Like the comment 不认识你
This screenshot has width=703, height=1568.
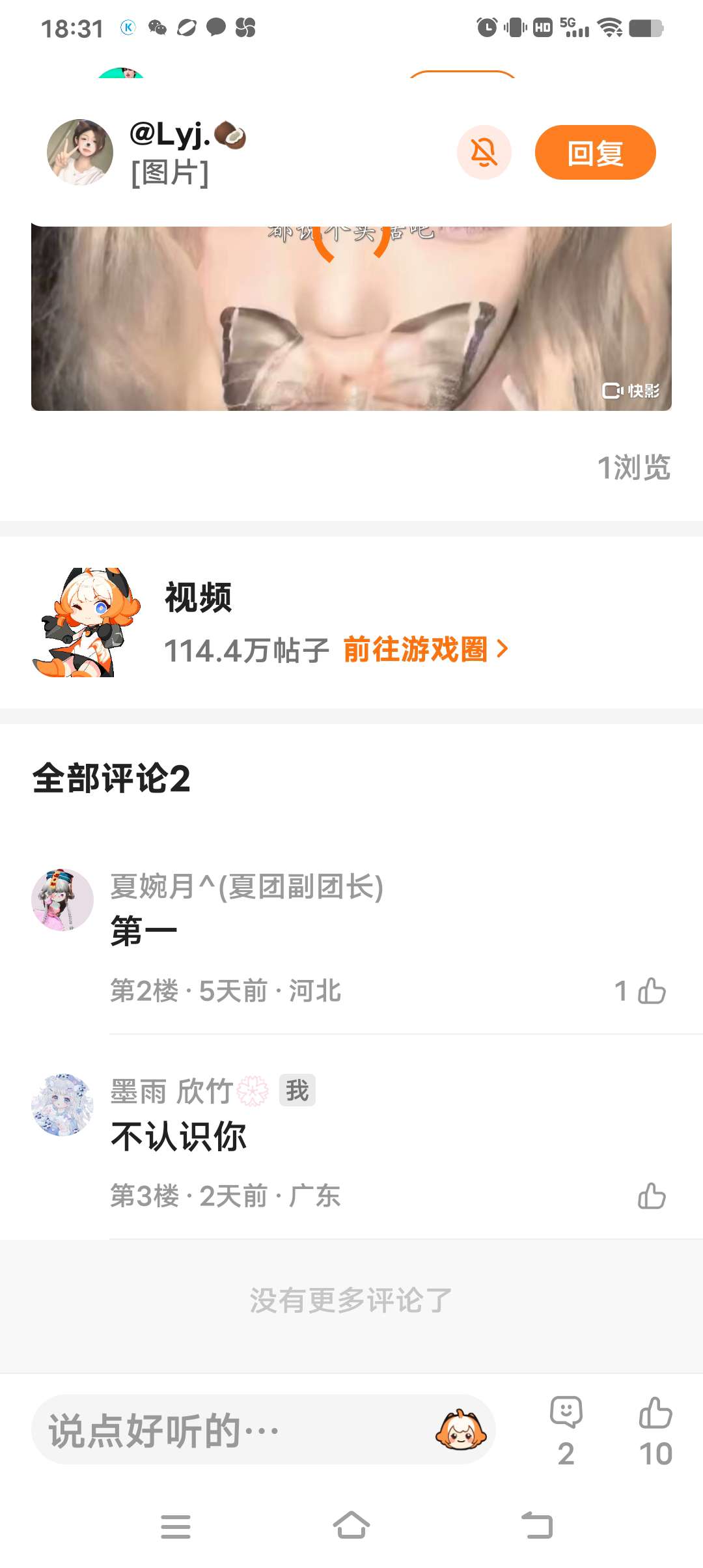(652, 1196)
